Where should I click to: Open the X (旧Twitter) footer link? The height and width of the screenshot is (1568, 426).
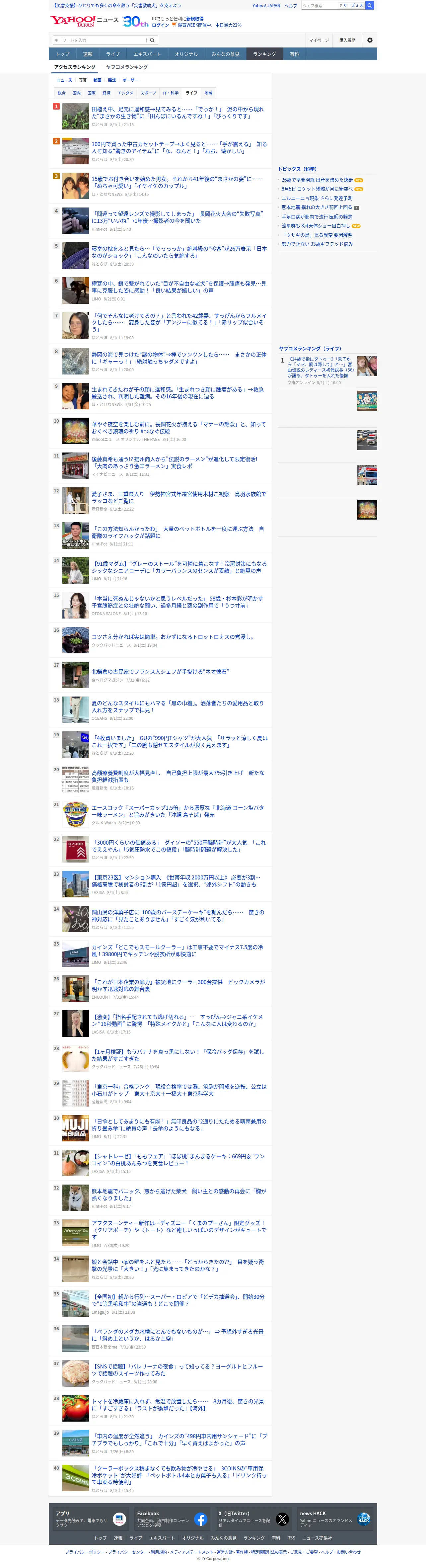click(253, 1519)
